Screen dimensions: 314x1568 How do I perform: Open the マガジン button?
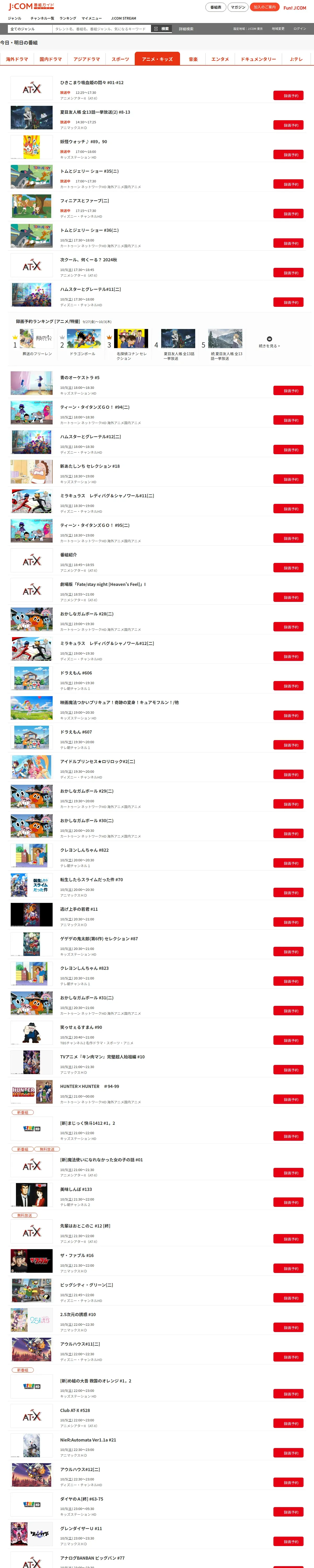pos(238,7)
